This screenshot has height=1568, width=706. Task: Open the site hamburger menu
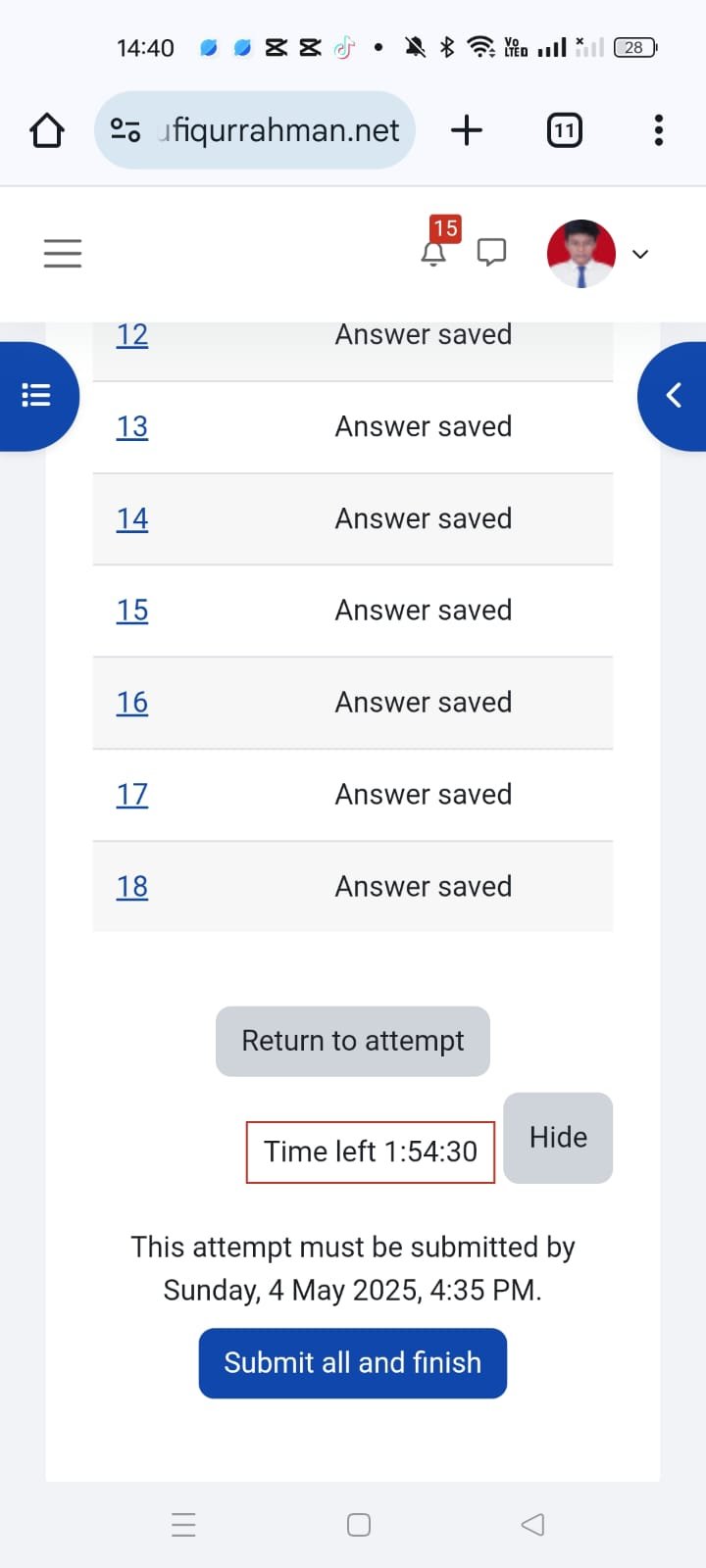(x=63, y=253)
